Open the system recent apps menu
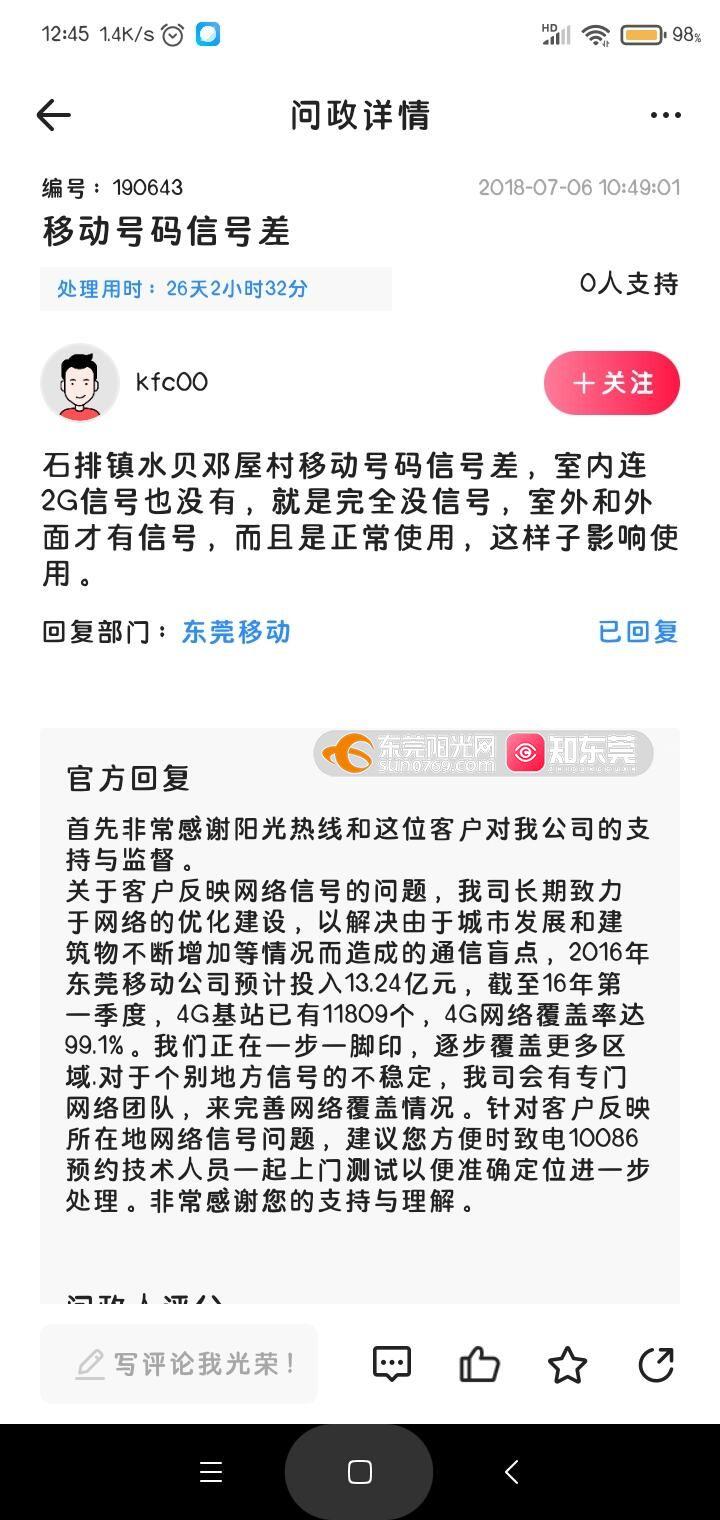Screen dimensions: 720x1520 (211, 1472)
